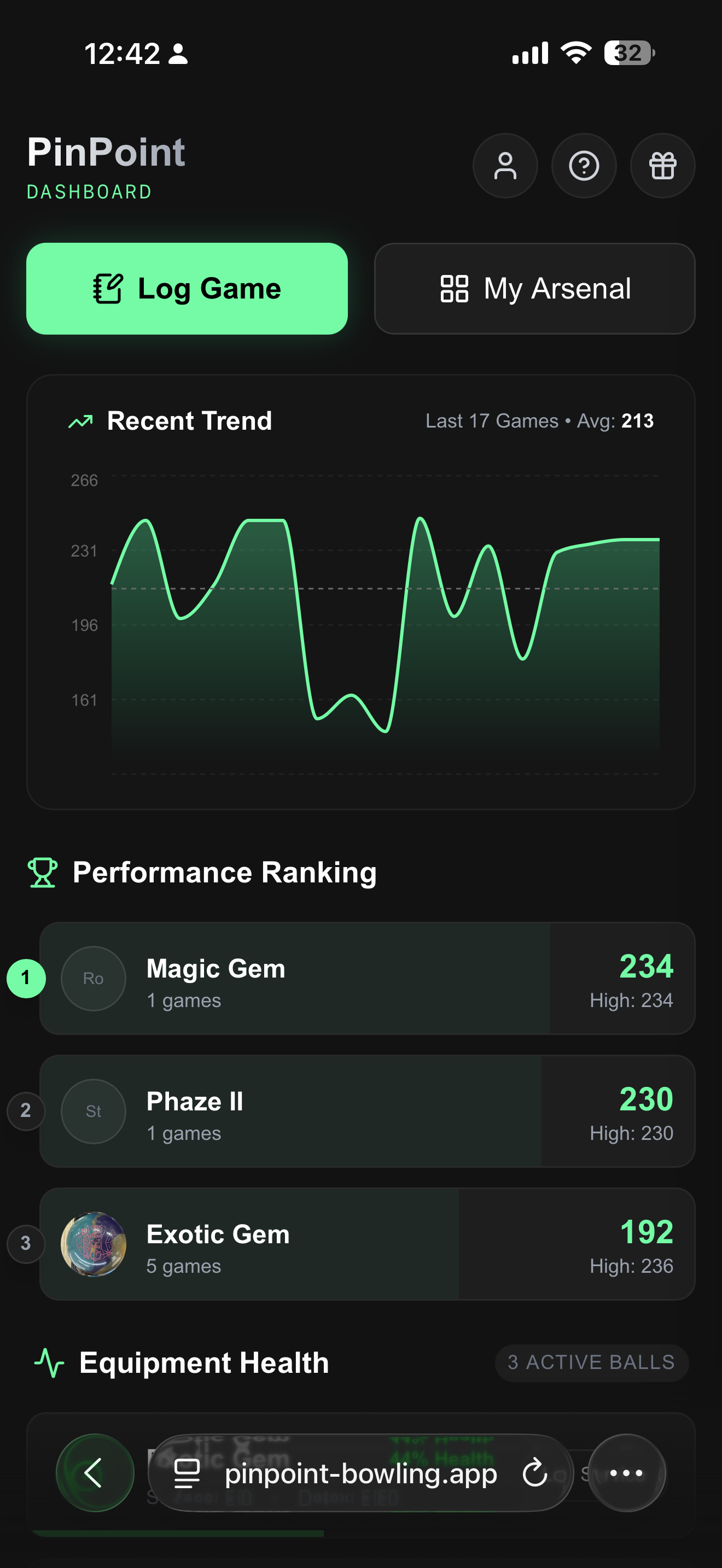Open the browser more options menu
Viewport: 722px width, 1568px height.
click(x=626, y=1472)
